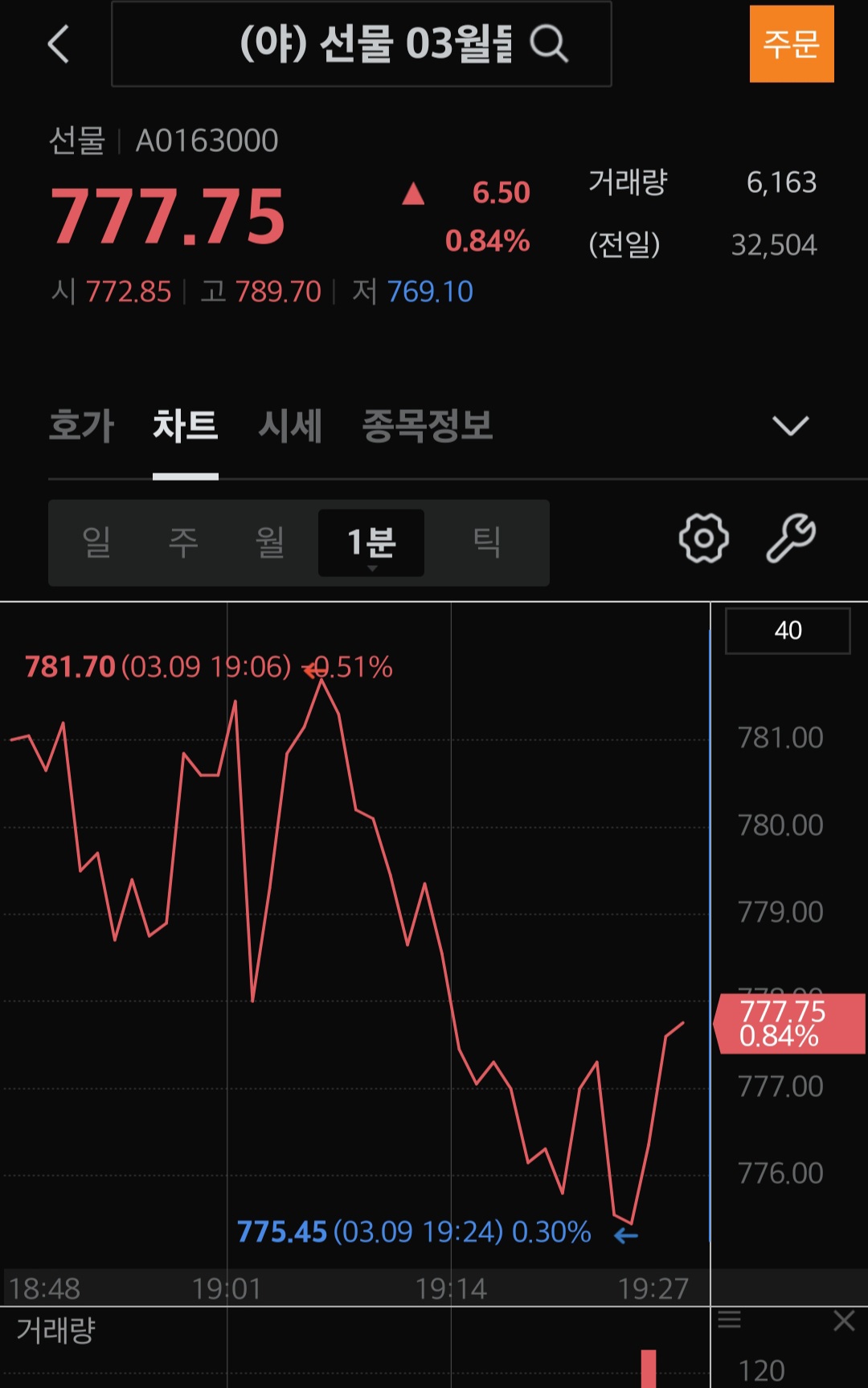Change chart to monthly 월 period

(270, 542)
